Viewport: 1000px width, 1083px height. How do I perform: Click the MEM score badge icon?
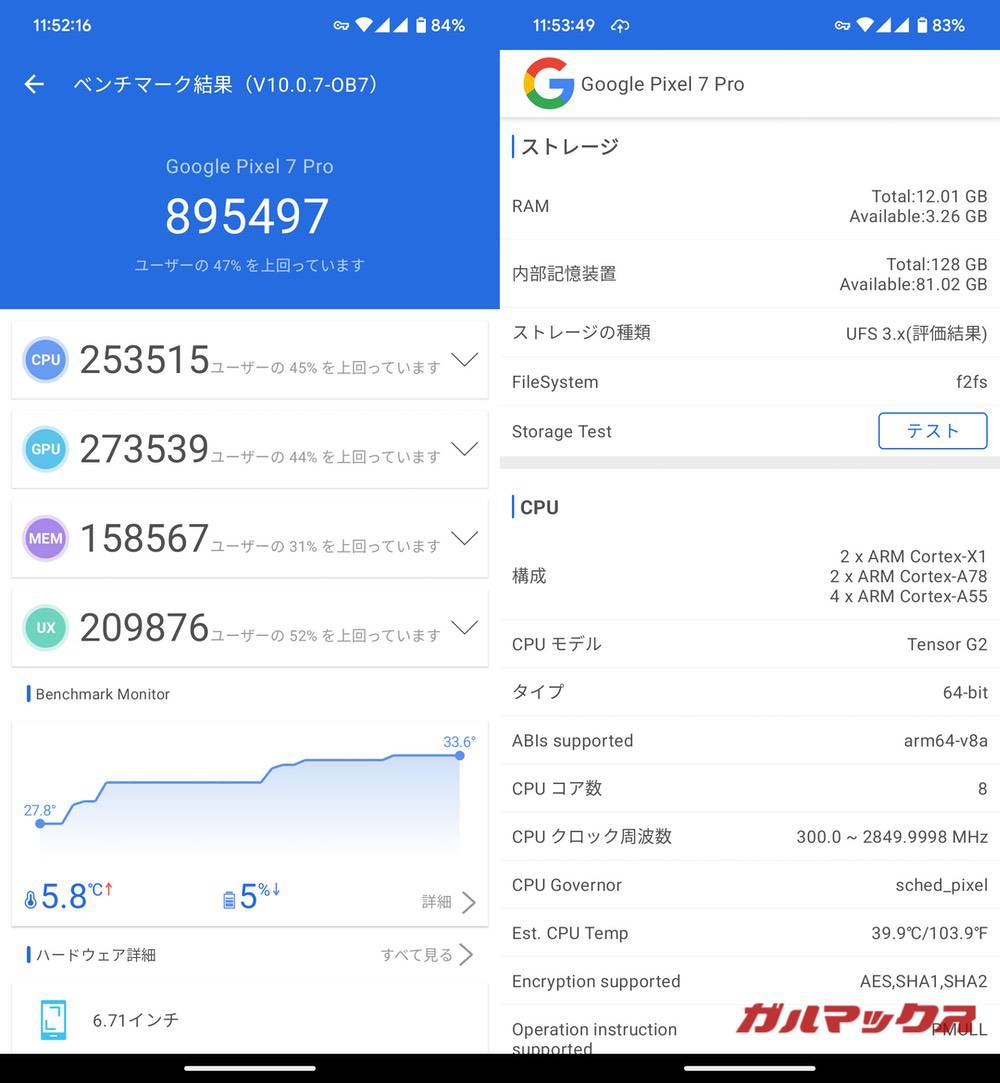tap(45, 538)
